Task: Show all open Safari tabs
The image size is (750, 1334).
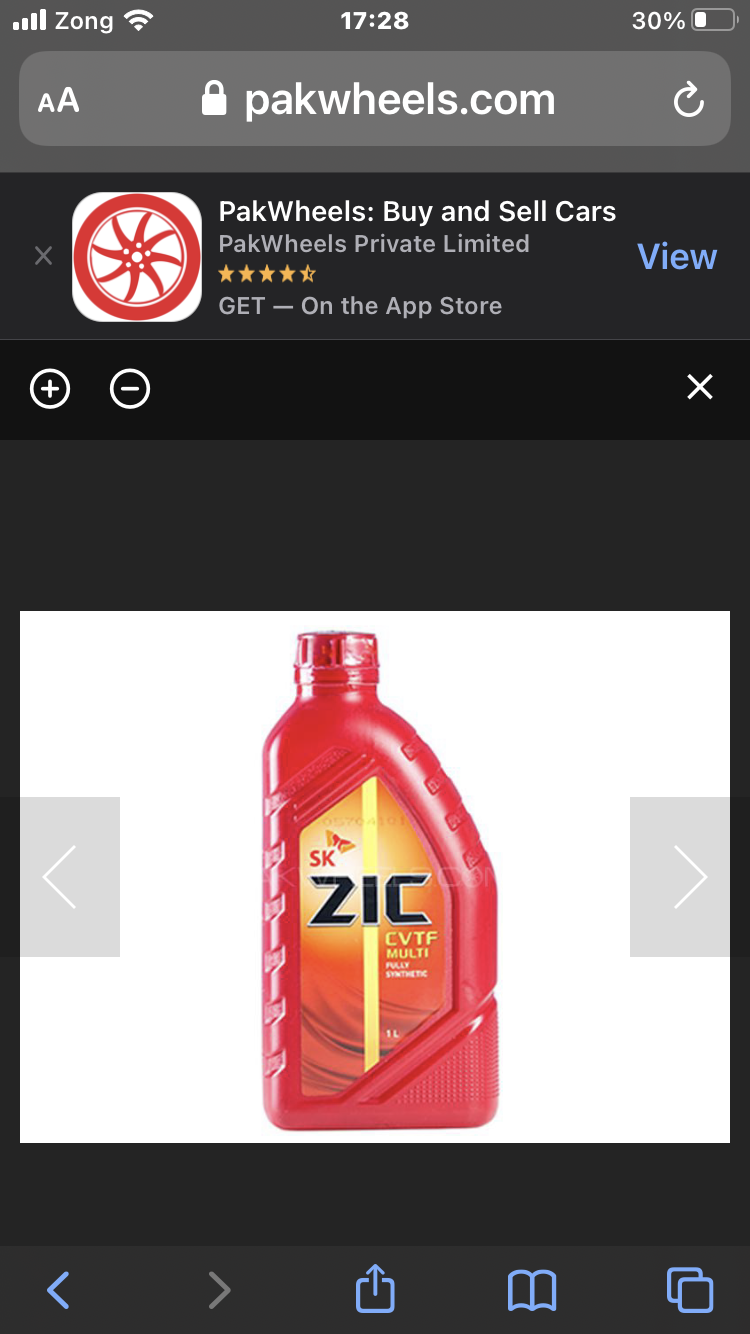Action: [690, 1290]
